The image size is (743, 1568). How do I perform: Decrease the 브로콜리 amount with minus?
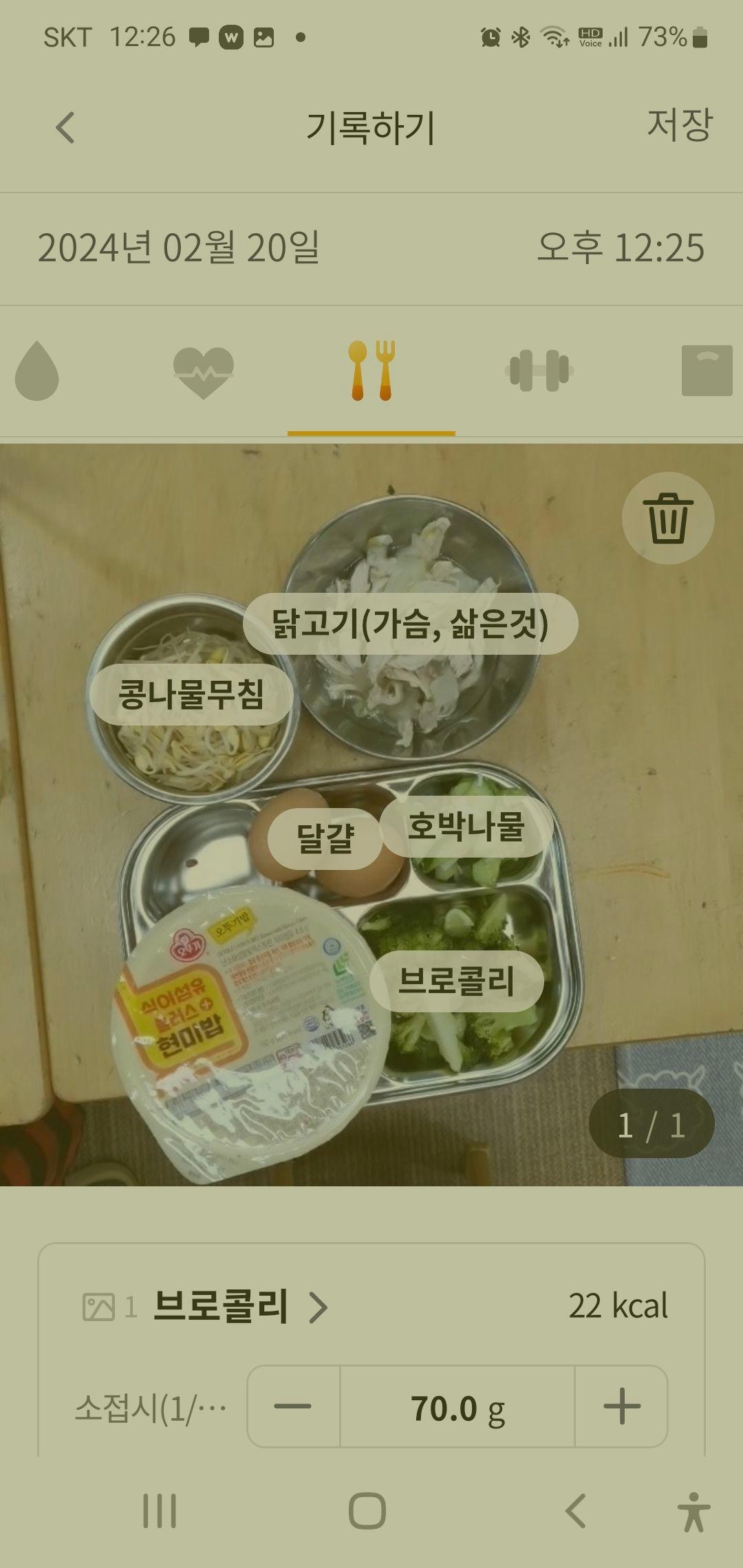pos(293,1406)
